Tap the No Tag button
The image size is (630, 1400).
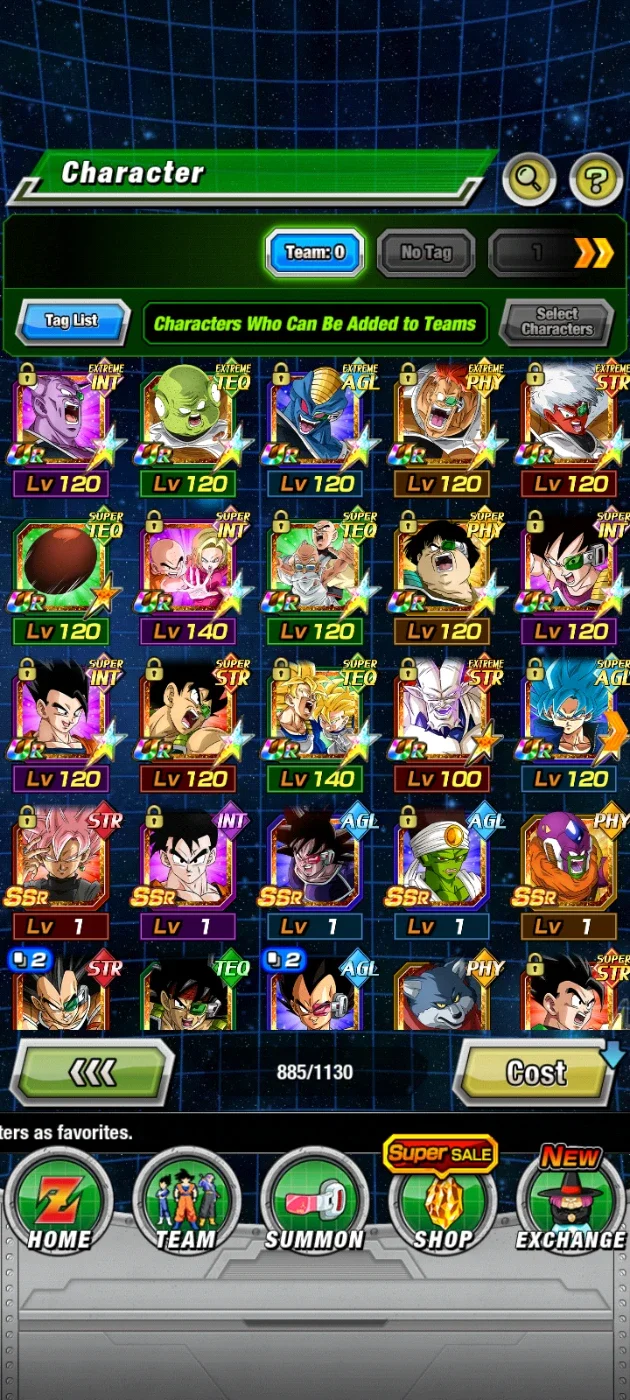click(x=426, y=252)
